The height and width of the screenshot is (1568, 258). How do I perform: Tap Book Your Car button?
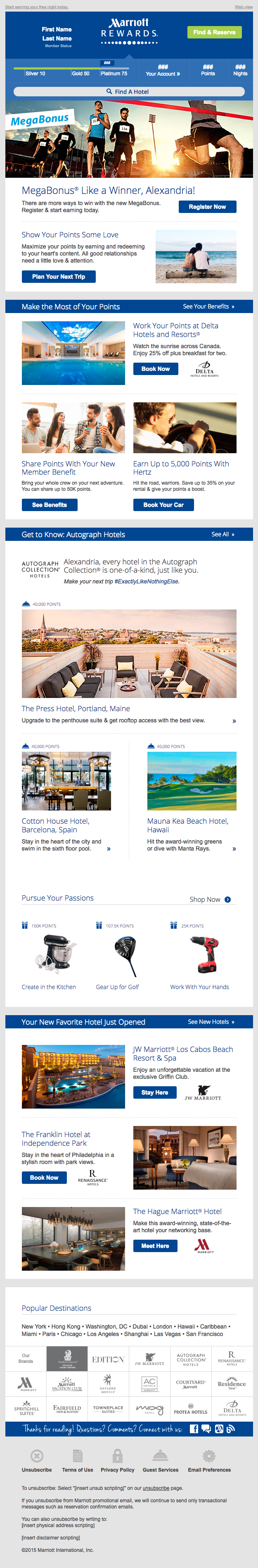click(x=163, y=504)
